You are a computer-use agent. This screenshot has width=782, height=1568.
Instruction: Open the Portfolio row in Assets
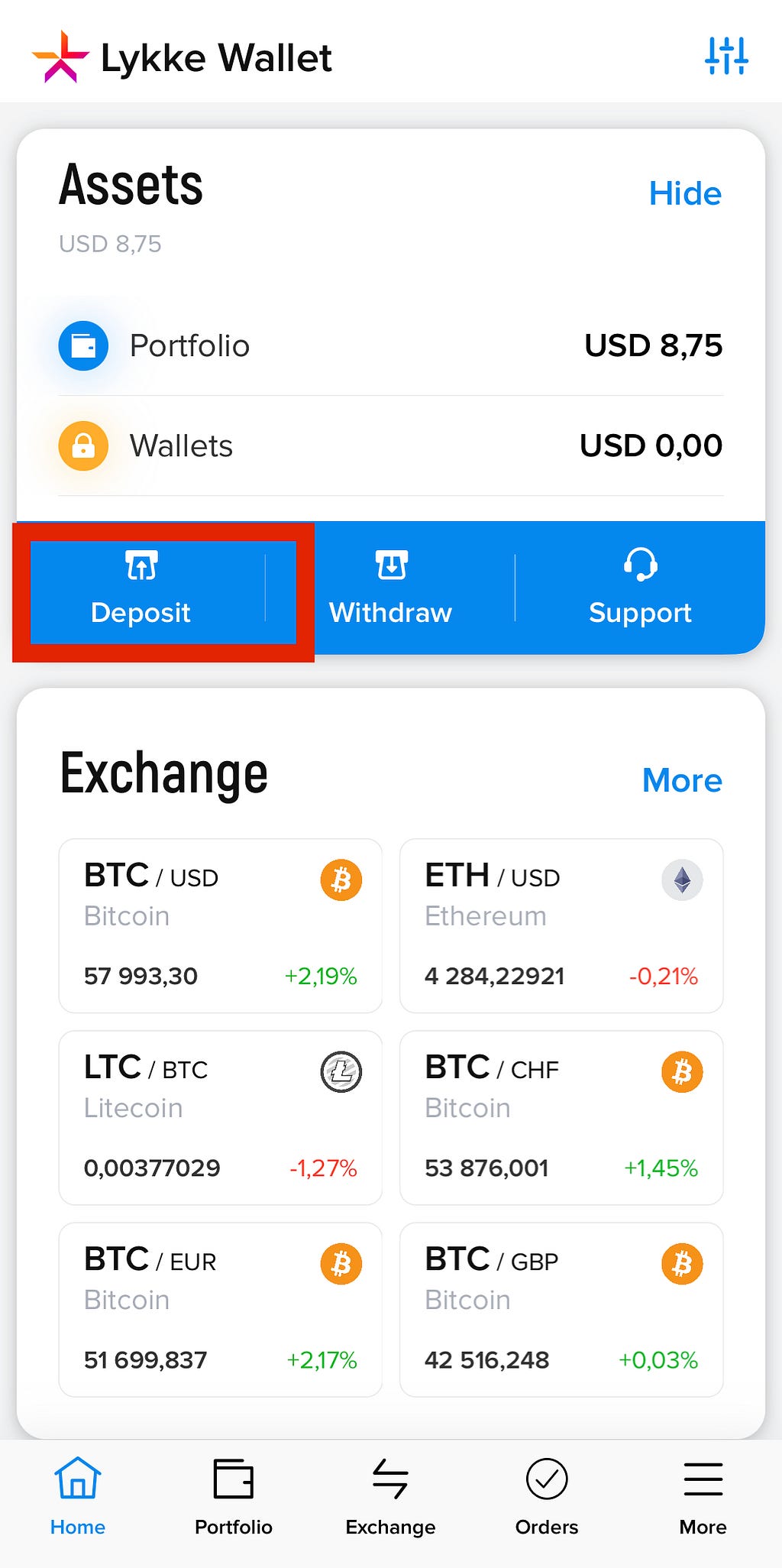click(x=390, y=345)
